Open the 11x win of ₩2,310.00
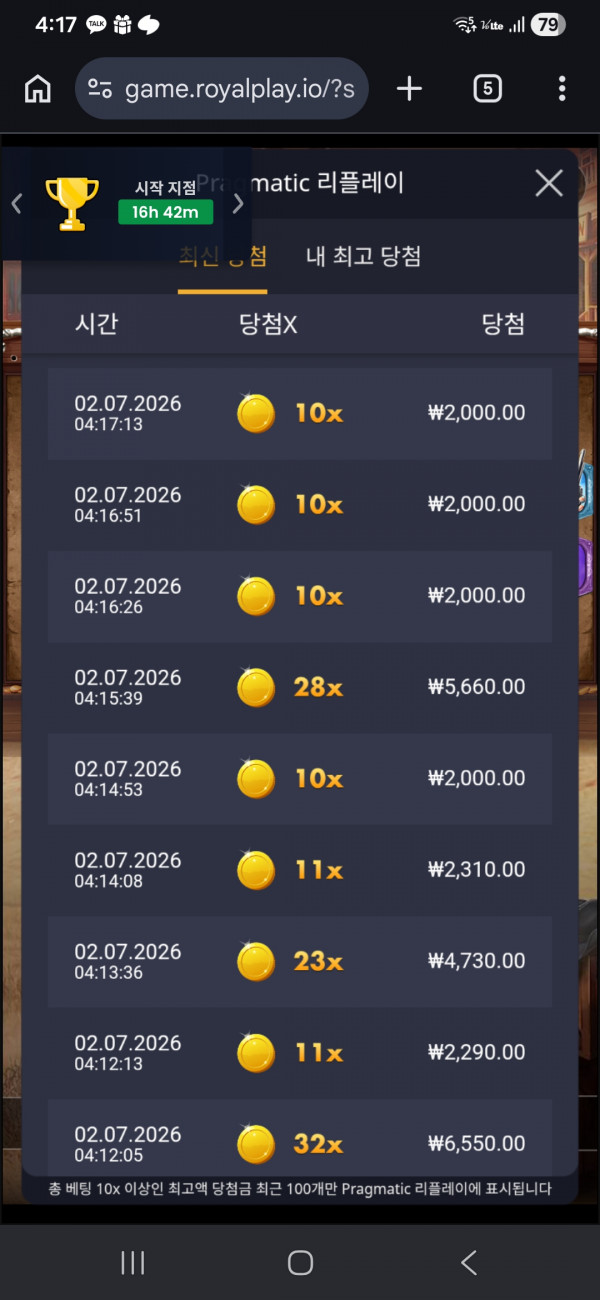This screenshot has width=600, height=1300. pos(300,870)
